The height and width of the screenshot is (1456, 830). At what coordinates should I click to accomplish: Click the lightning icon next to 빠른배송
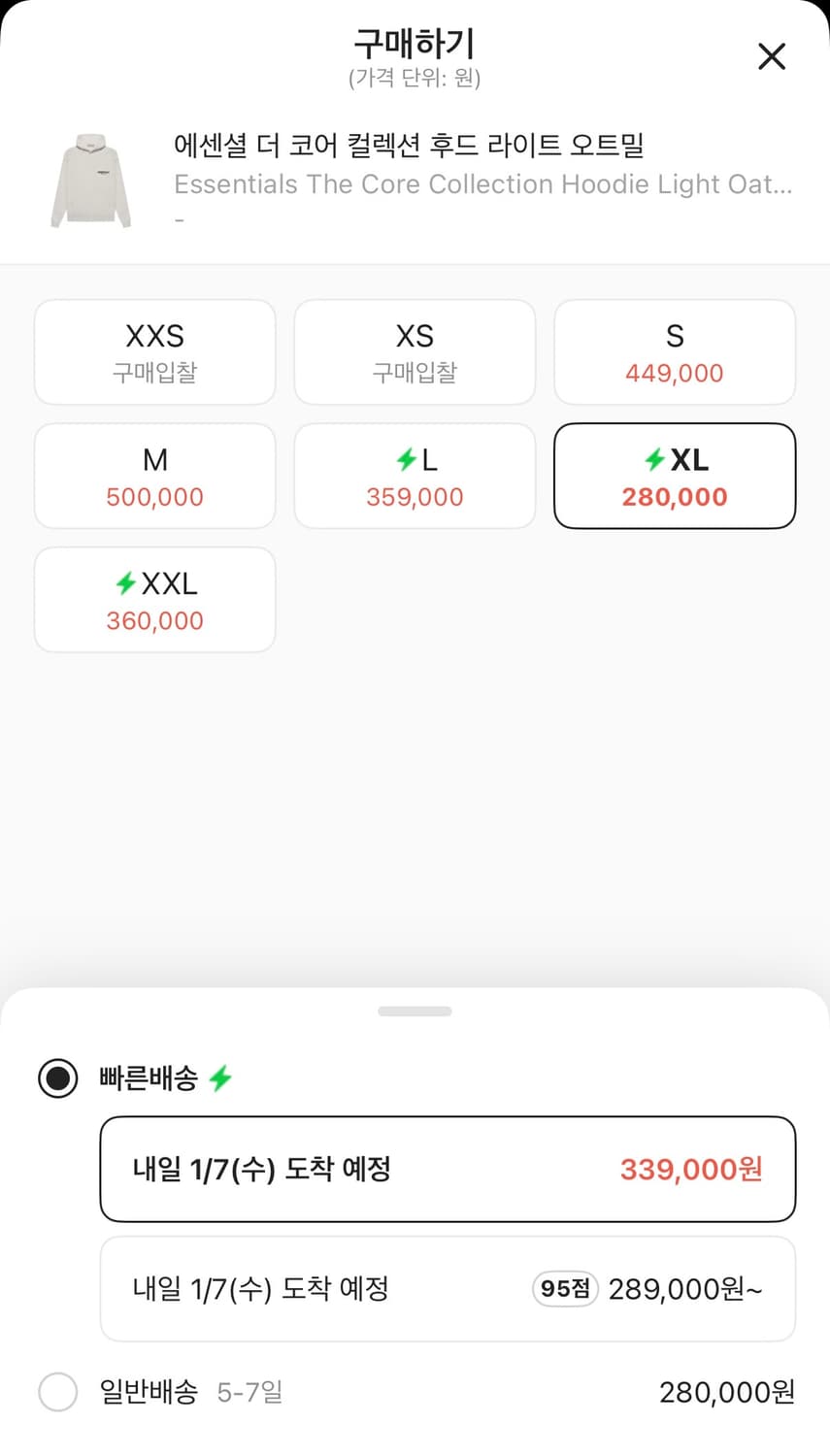tap(220, 1078)
